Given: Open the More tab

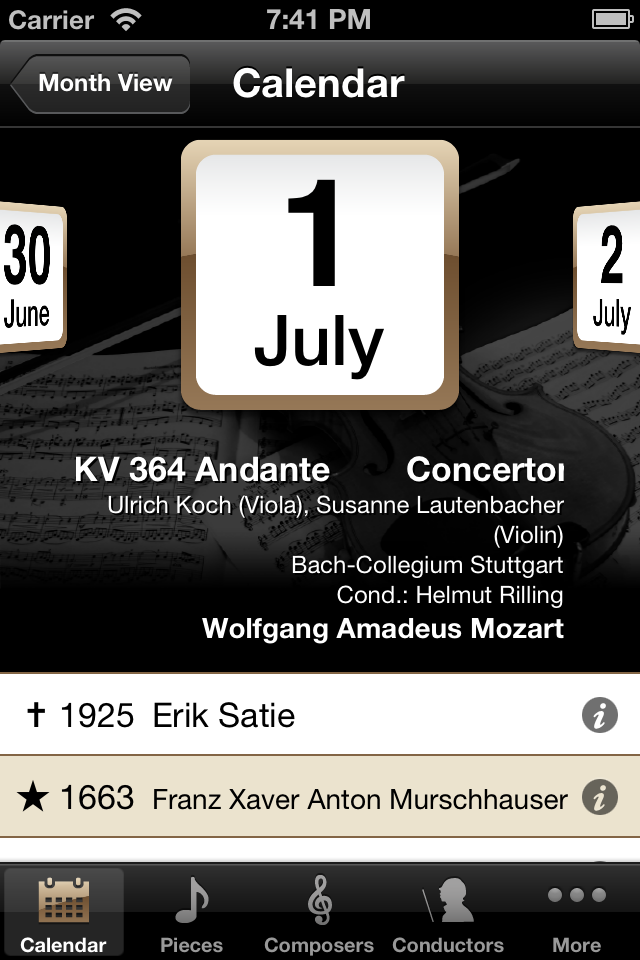Looking at the screenshot, I should 577,914.
